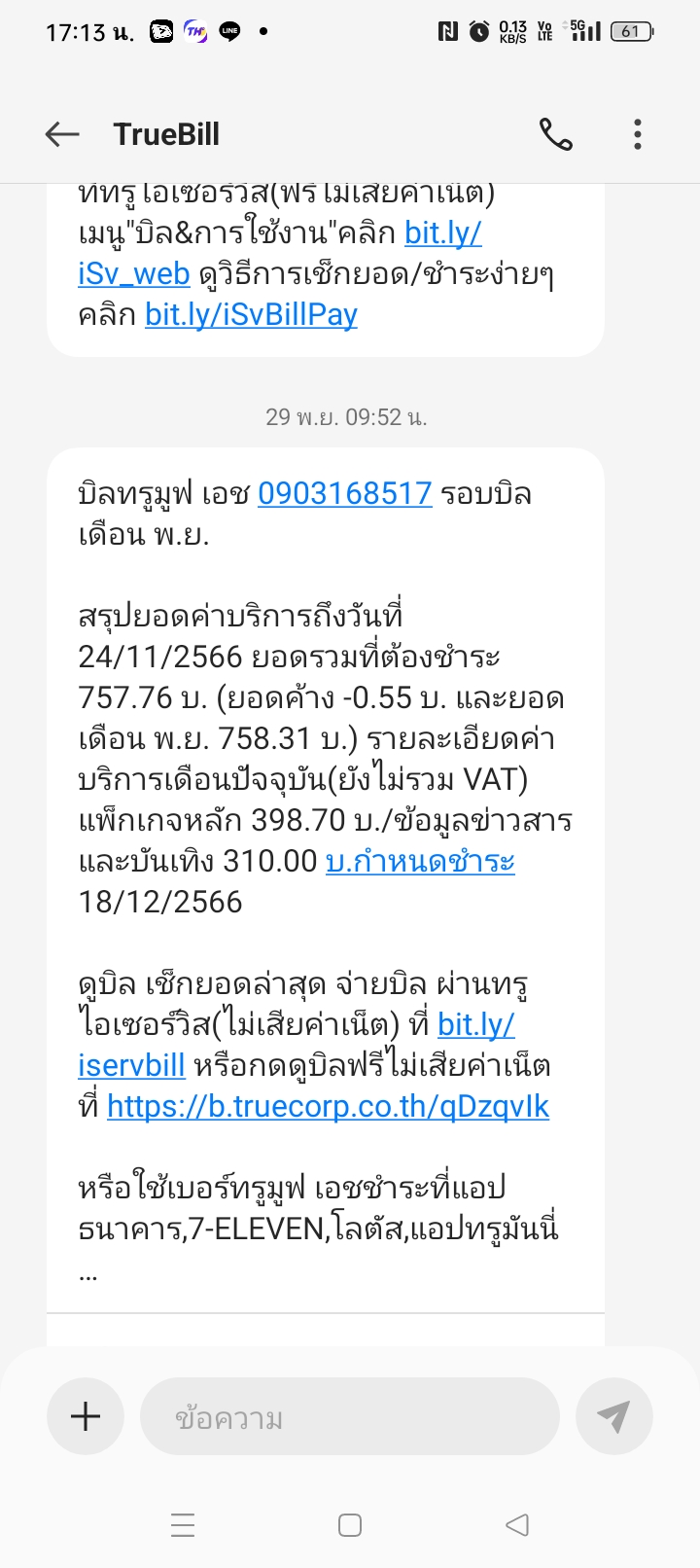Image resolution: width=700 pixels, height=1568 pixels.
Task: Tap the plus button to add attachment
Action: tap(86, 1416)
